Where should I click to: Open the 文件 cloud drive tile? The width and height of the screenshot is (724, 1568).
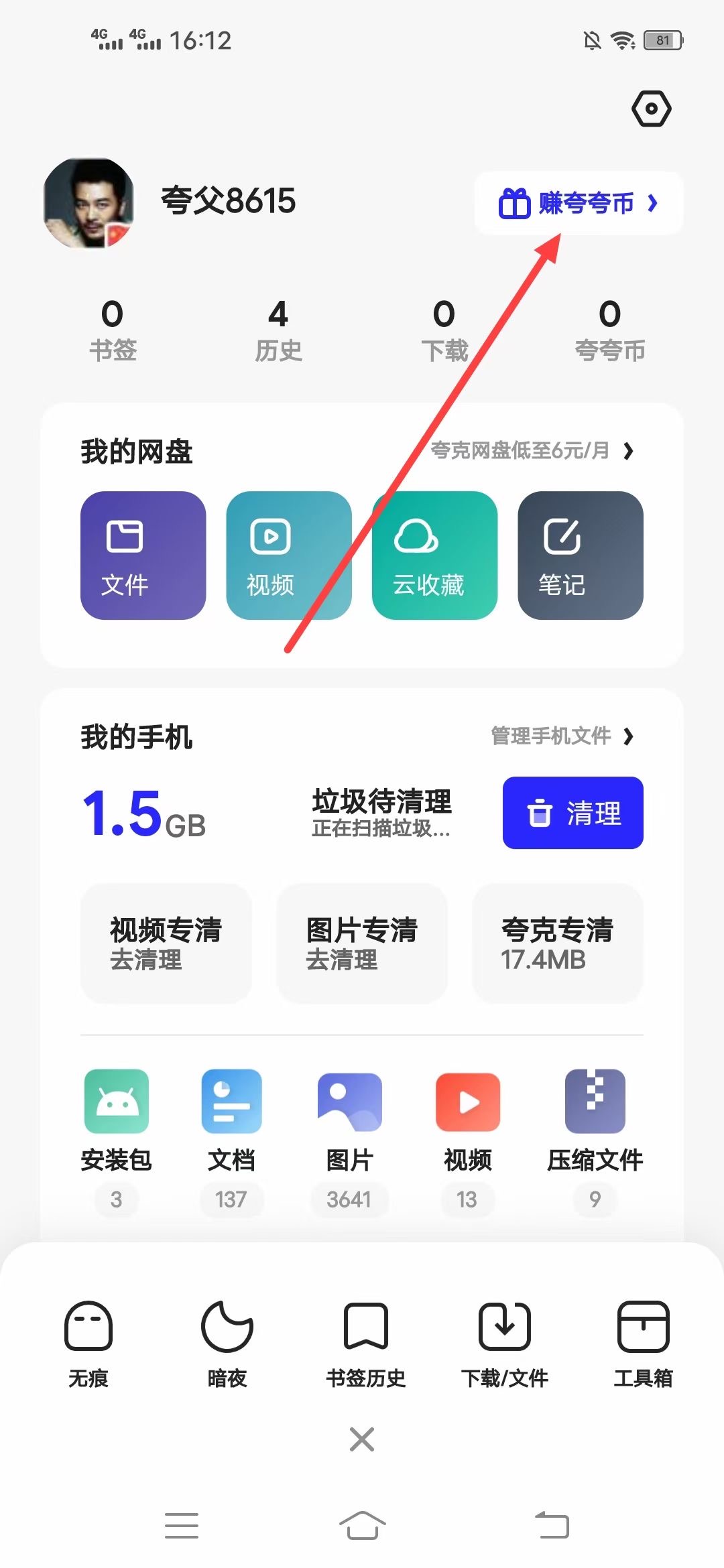click(143, 555)
